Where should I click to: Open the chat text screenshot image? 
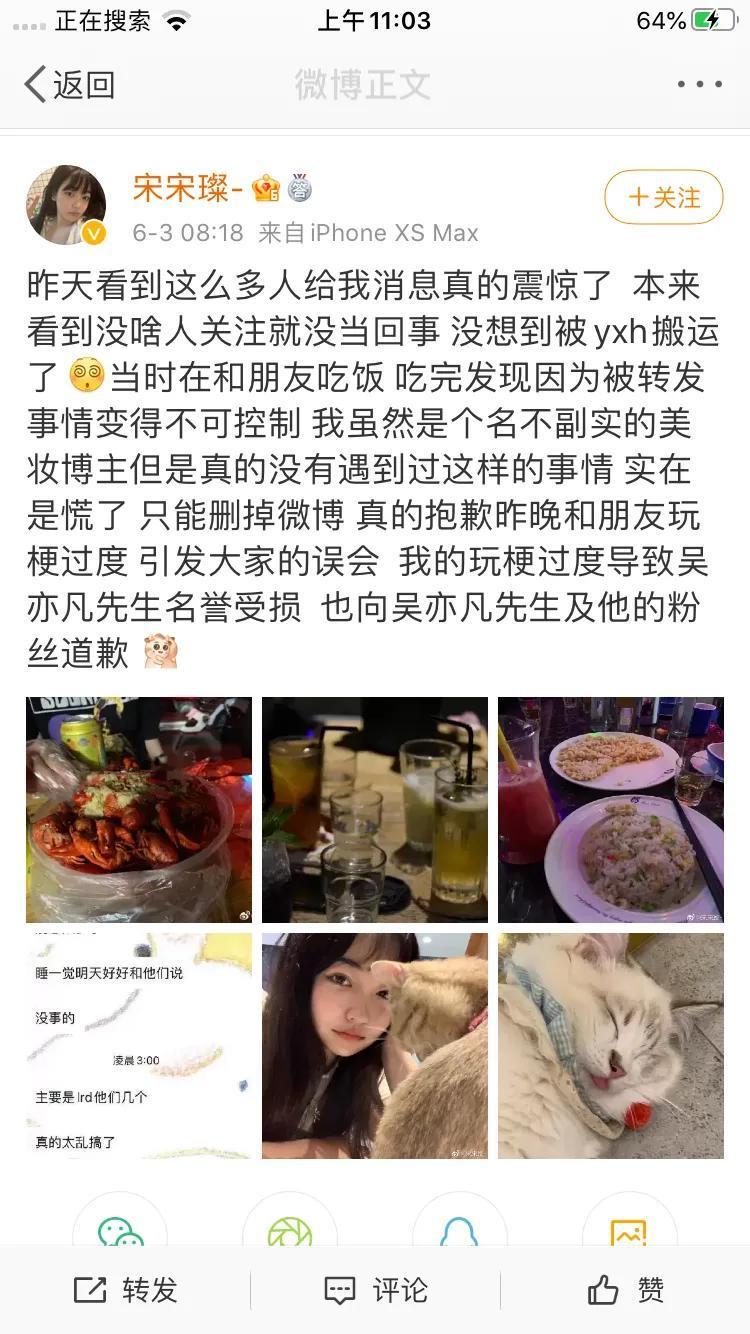(139, 1046)
